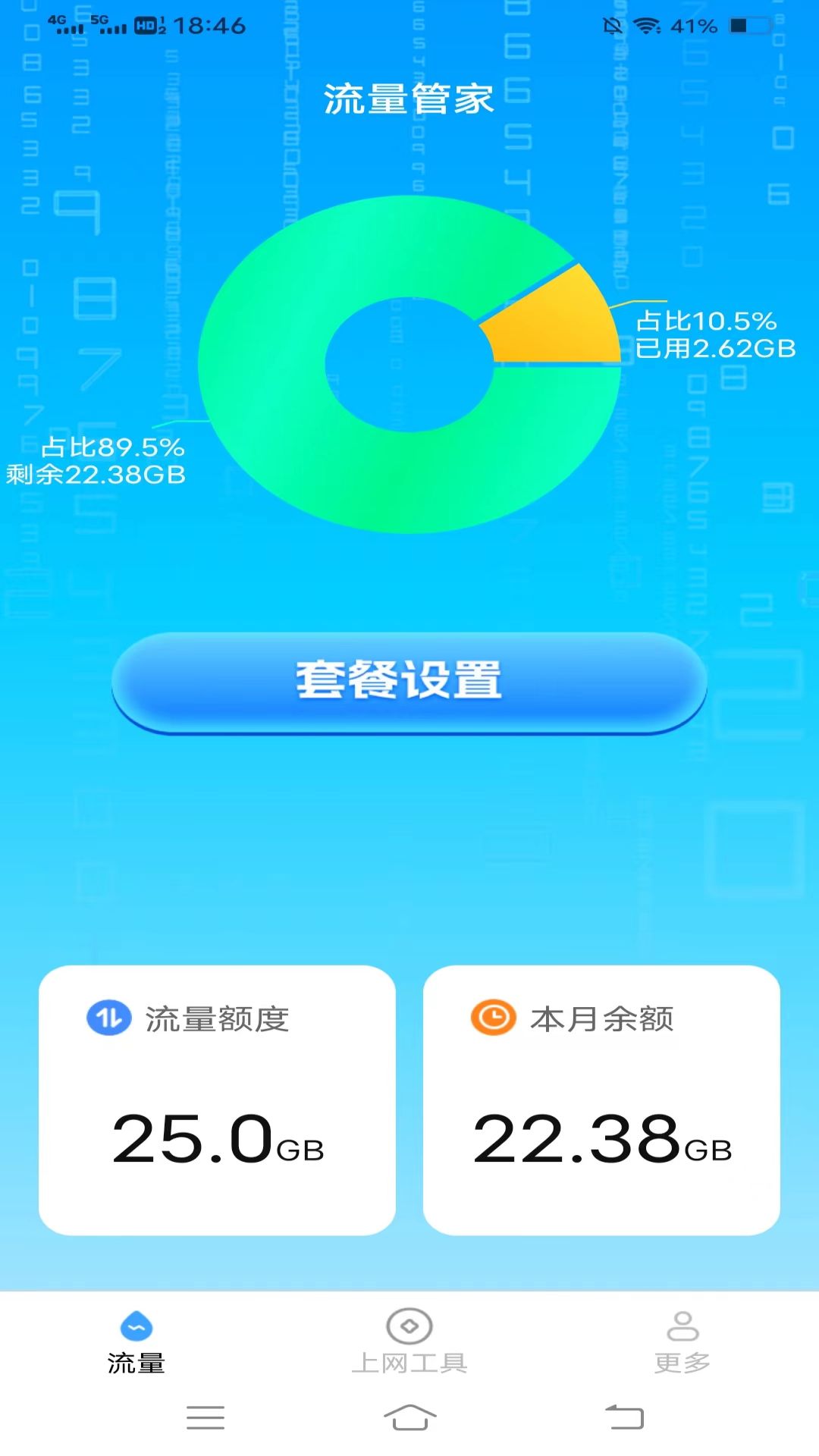
Task: Open the 更多 tab
Action: coord(682,1341)
